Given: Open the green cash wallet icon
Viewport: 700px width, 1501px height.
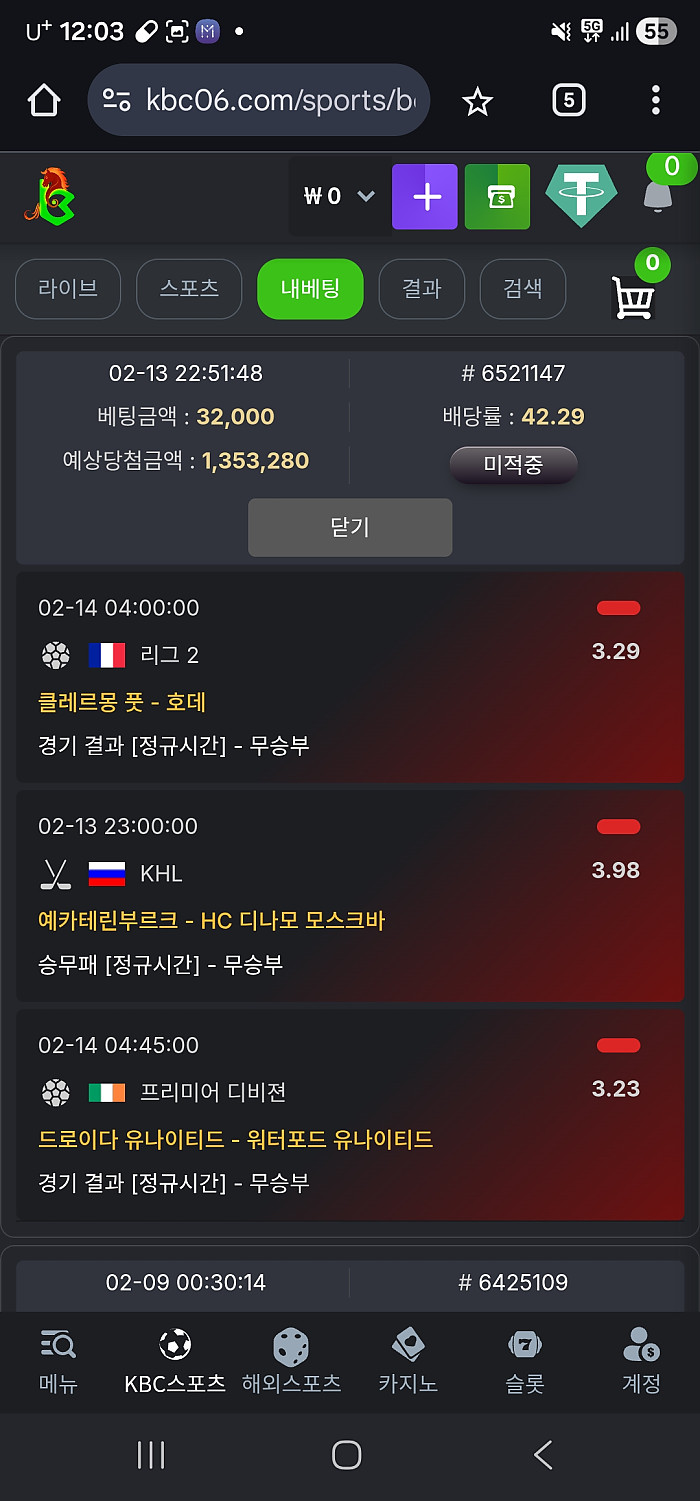Looking at the screenshot, I should 497,197.
